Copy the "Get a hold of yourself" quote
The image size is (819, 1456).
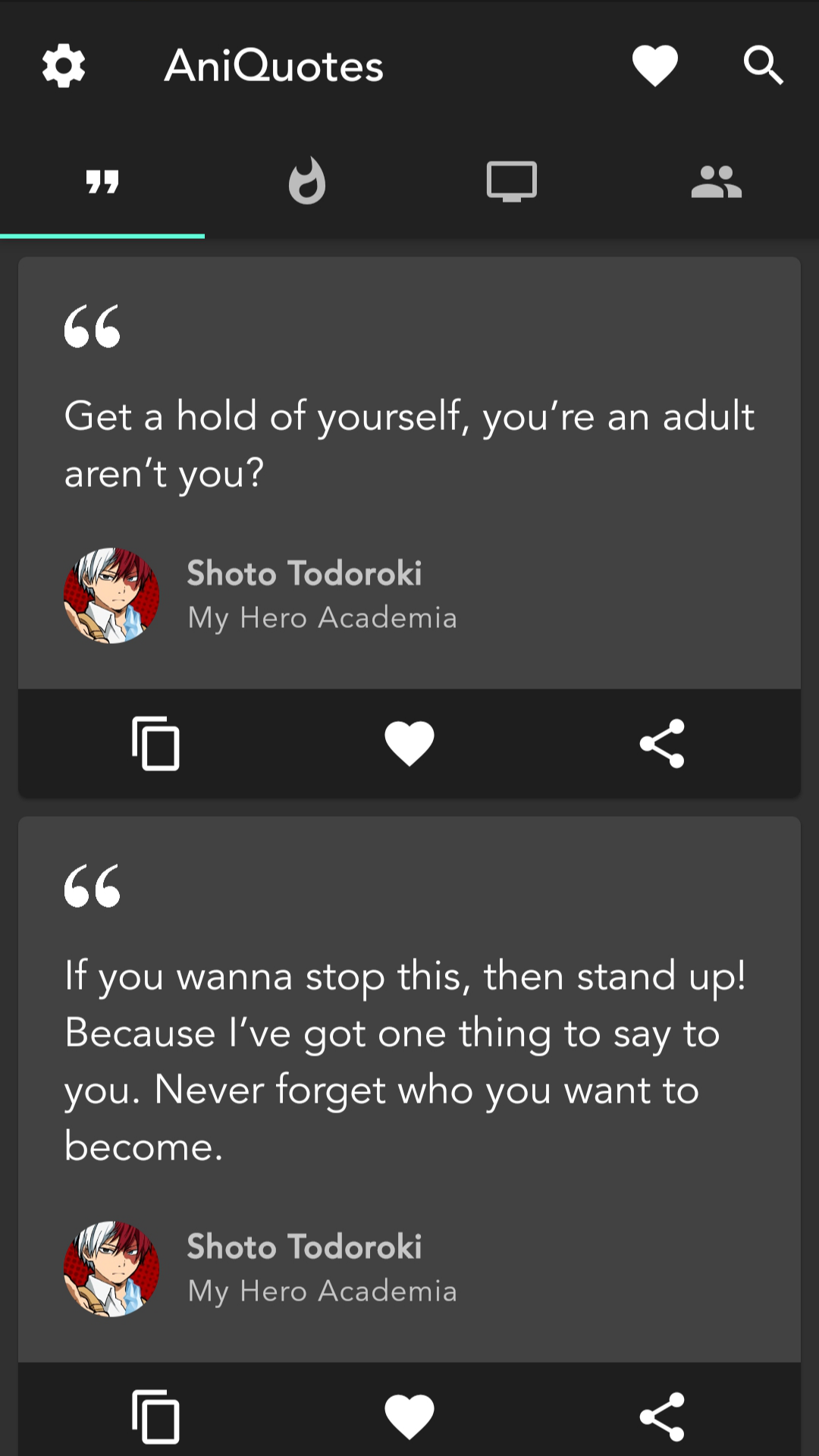[x=155, y=743]
